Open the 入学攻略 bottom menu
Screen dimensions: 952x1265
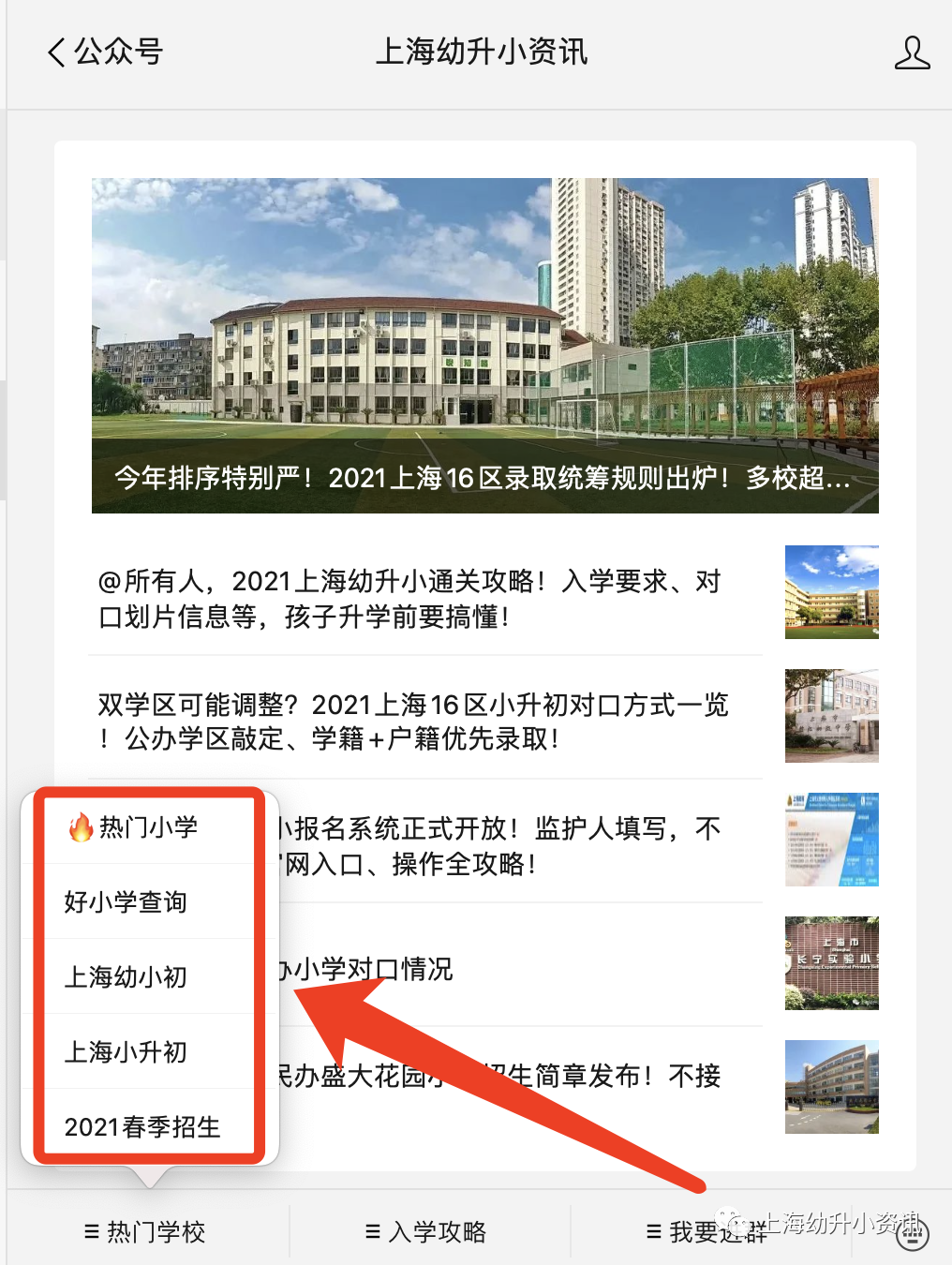[426, 1231]
